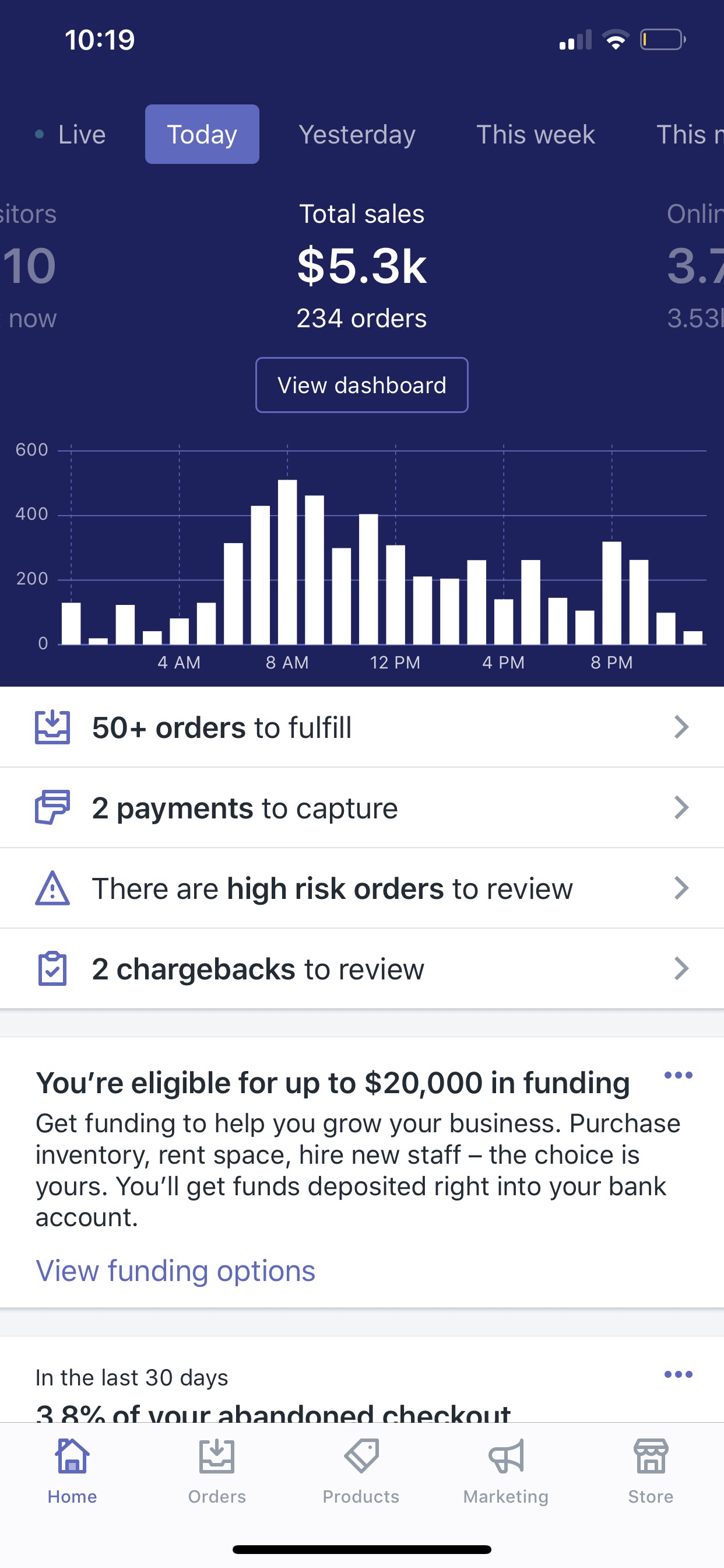Image resolution: width=724 pixels, height=1568 pixels.
Task: Tap the View dashboard button
Action: pos(362,386)
